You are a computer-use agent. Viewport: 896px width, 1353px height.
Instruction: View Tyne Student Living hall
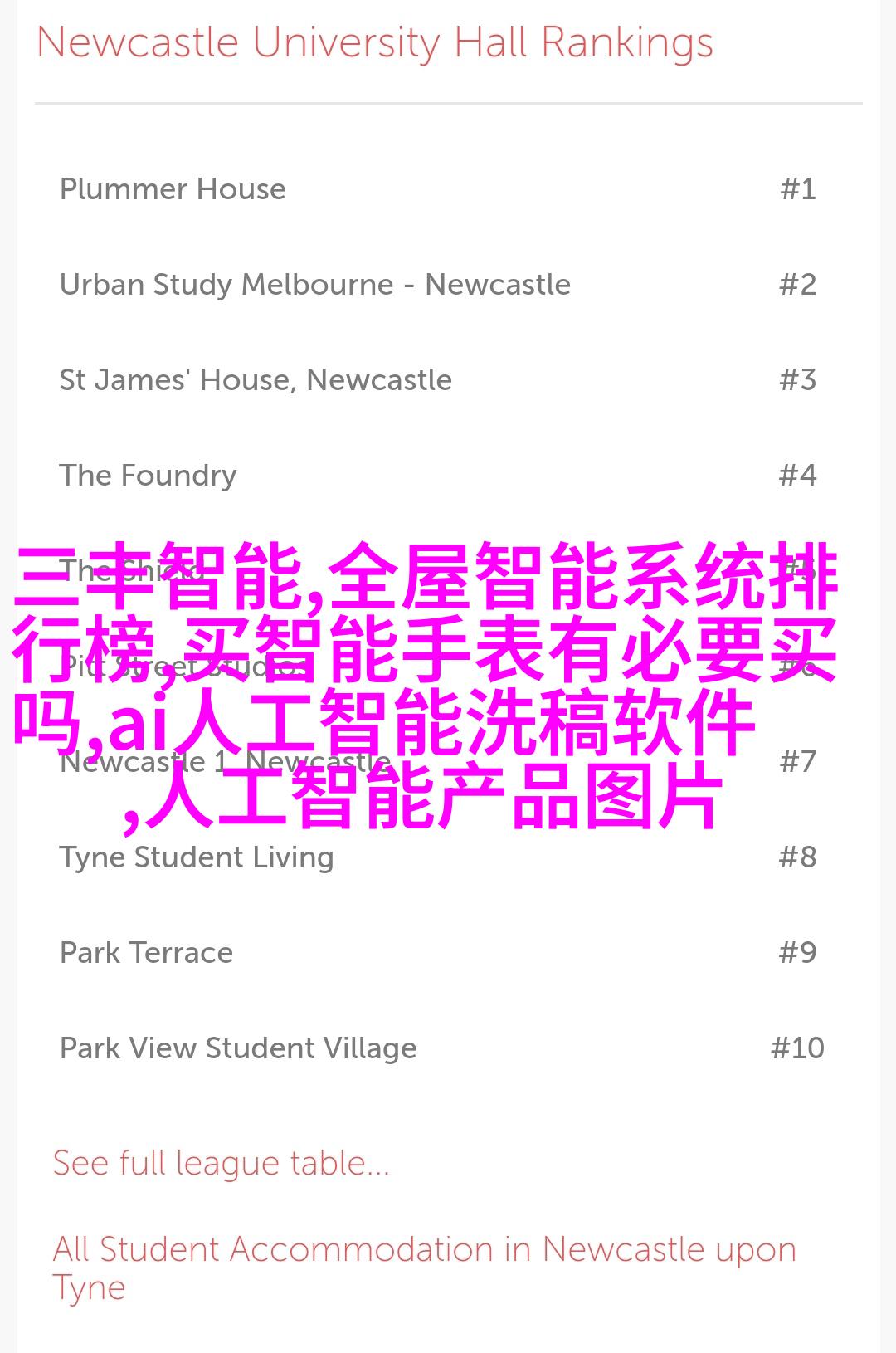[x=197, y=857]
